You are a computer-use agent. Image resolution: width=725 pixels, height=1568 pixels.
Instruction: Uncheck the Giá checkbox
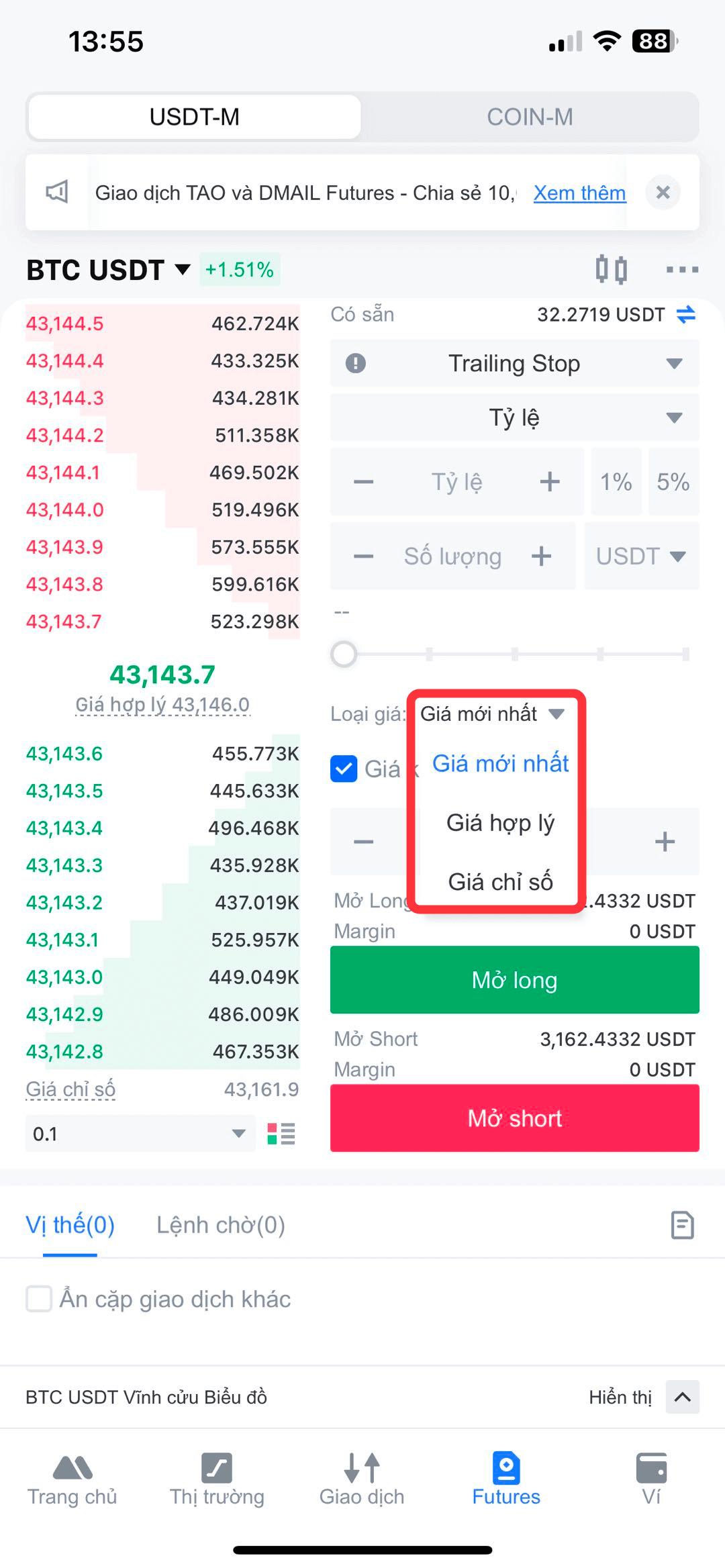344,769
